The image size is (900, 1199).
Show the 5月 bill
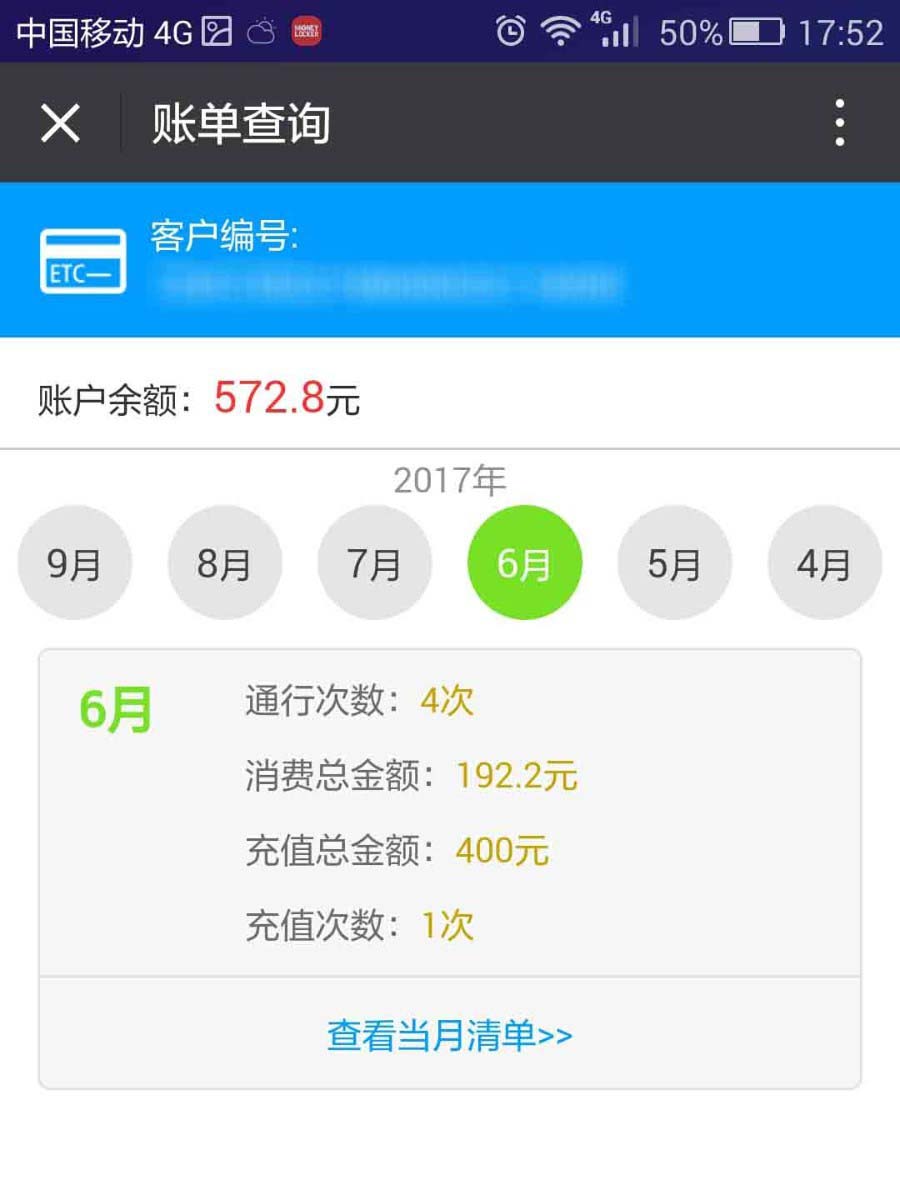click(x=675, y=563)
